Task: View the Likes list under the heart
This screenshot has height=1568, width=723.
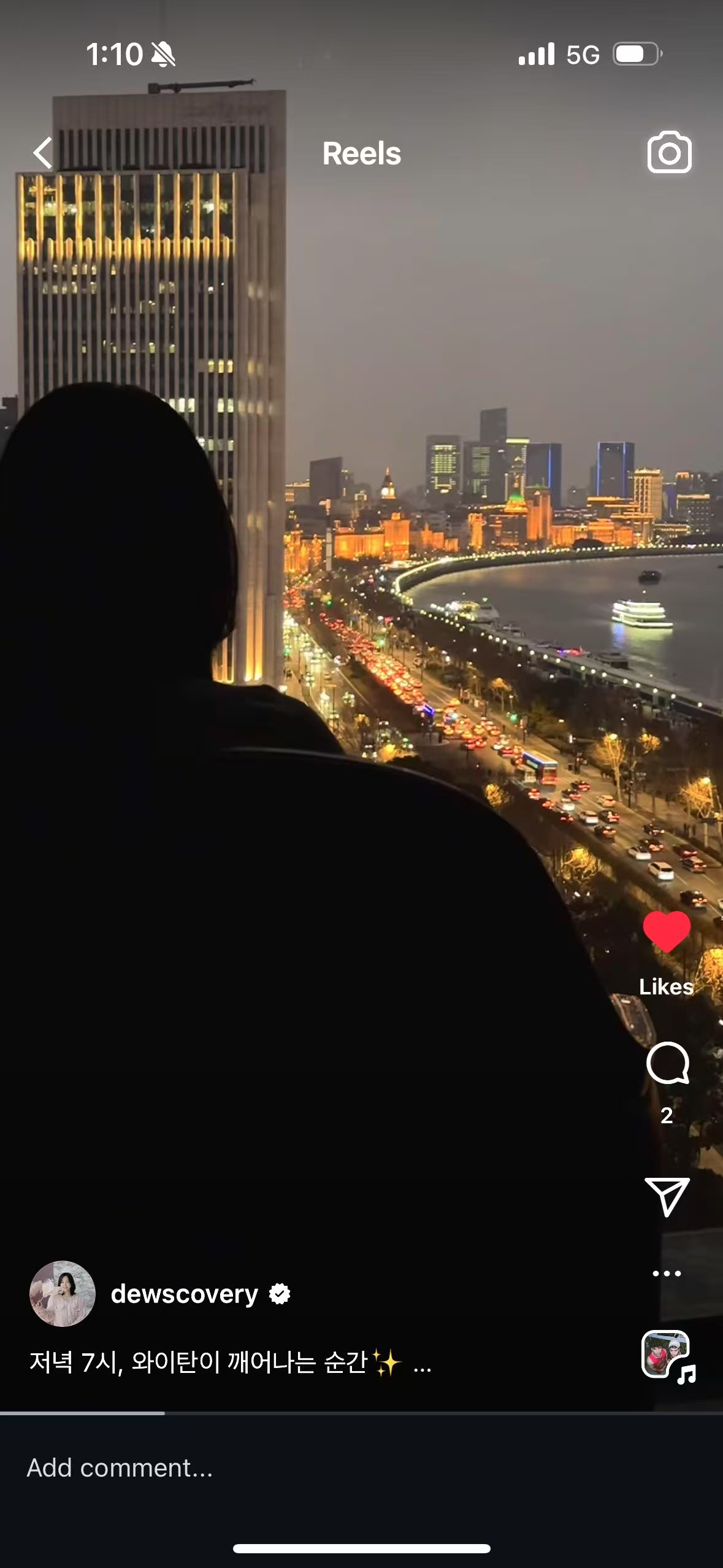Action: tap(667, 986)
